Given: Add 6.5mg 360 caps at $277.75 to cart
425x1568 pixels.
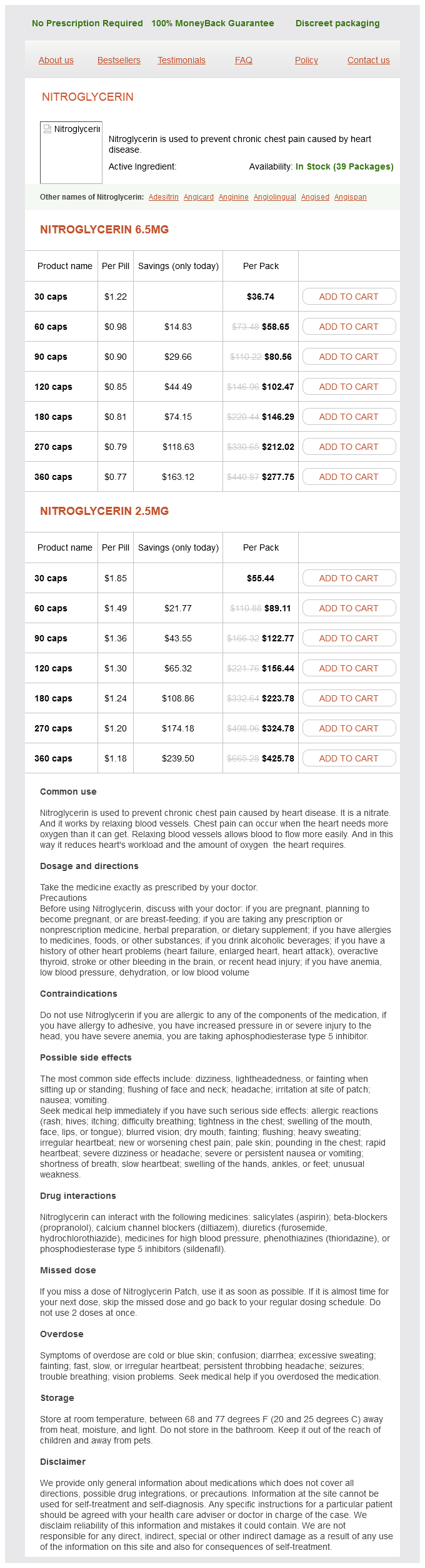Looking at the screenshot, I should [349, 477].
